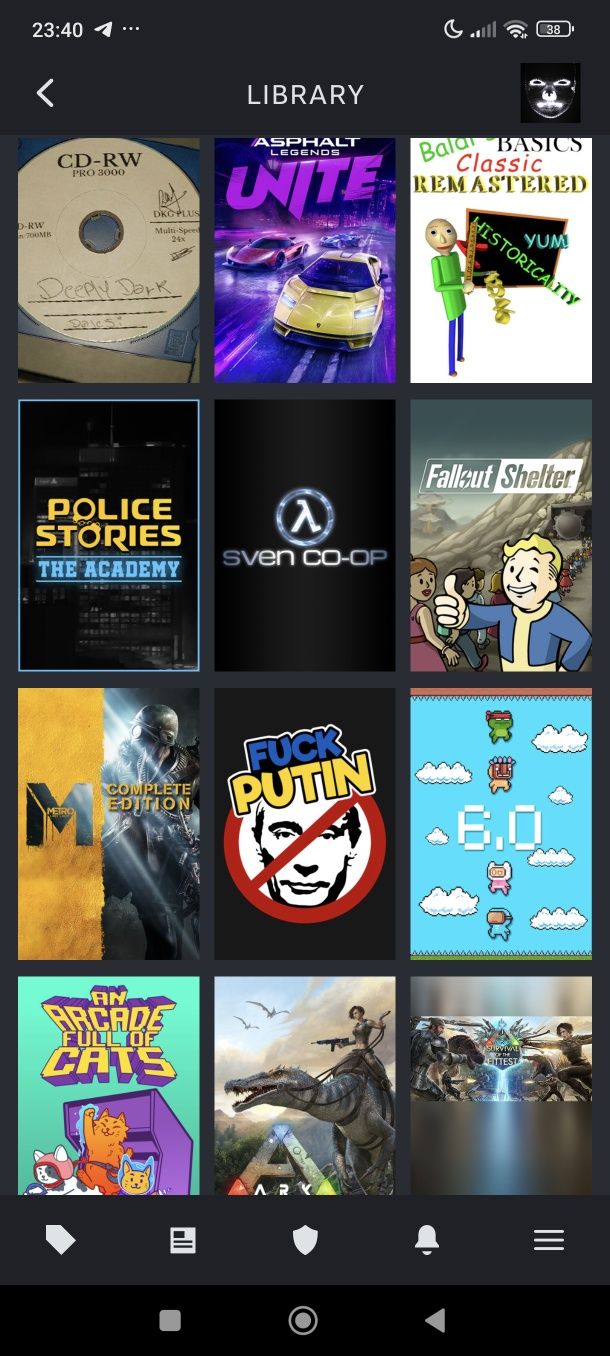
Task: Open Asphalt Legends Unite
Action: click(305, 260)
